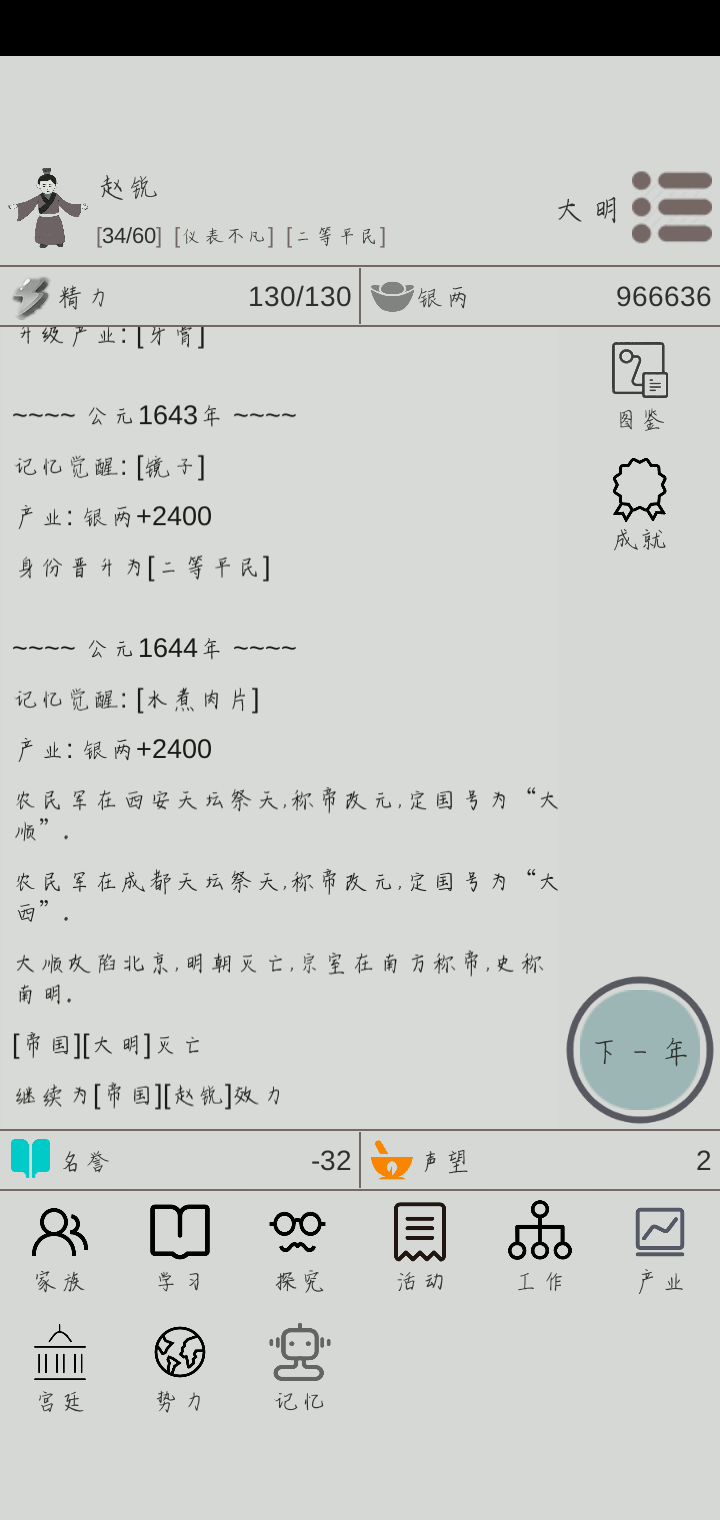Go to 学习 study

click(x=180, y=1248)
